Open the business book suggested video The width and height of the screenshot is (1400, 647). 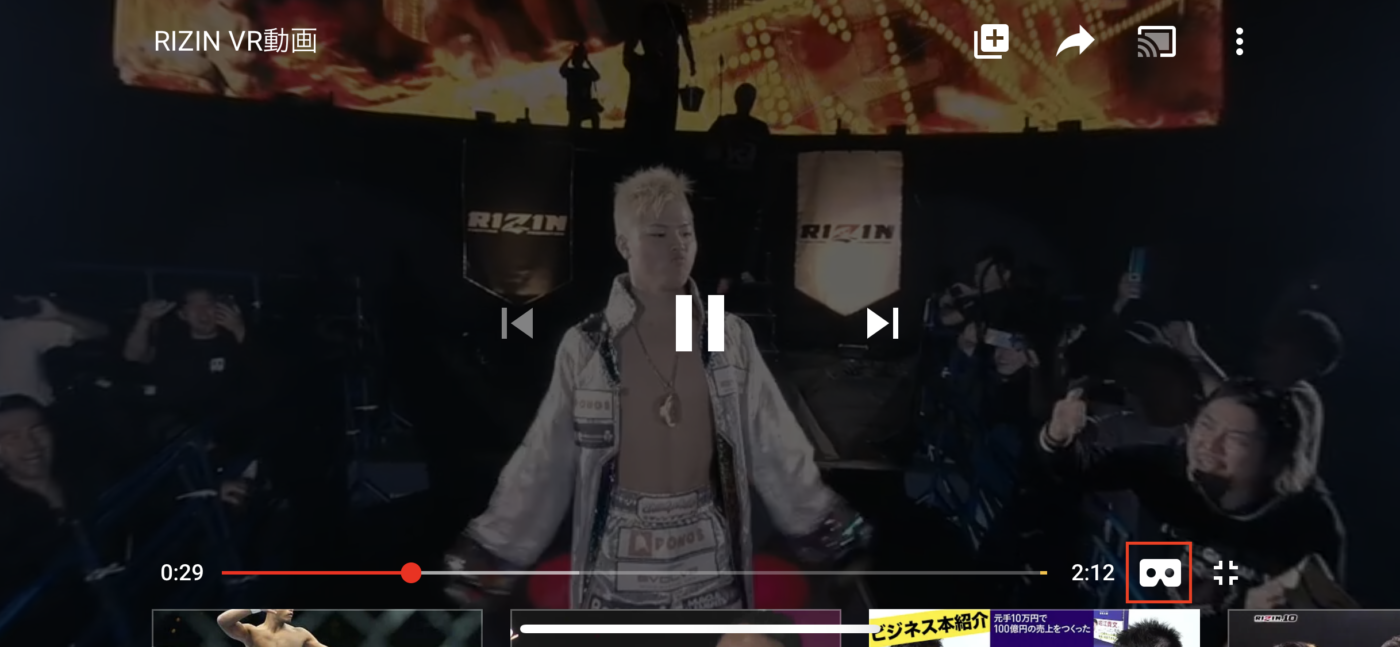point(1033,628)
